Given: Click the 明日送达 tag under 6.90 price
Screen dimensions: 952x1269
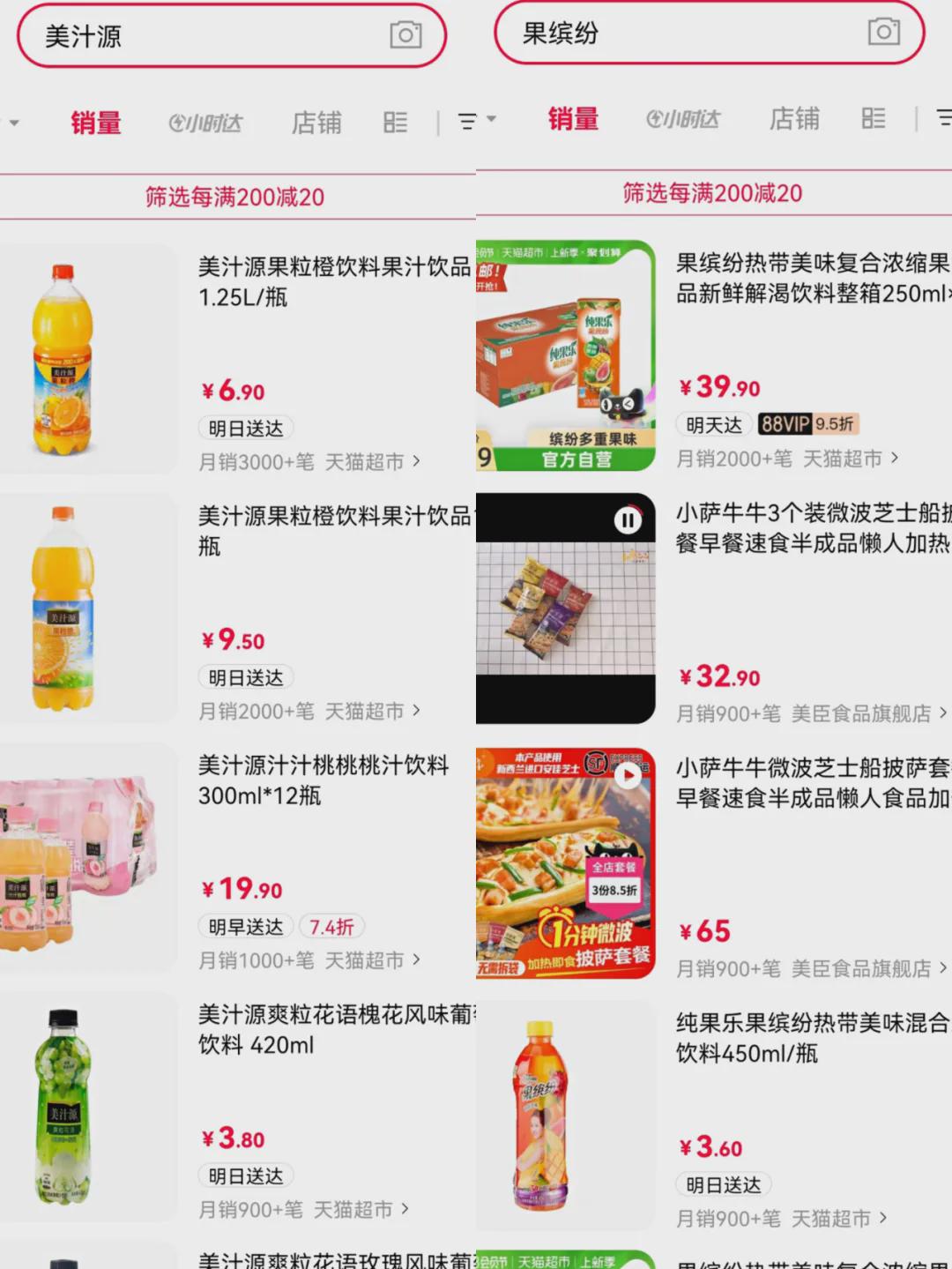Looking at the screenshot, I should (x=245, y=428).
